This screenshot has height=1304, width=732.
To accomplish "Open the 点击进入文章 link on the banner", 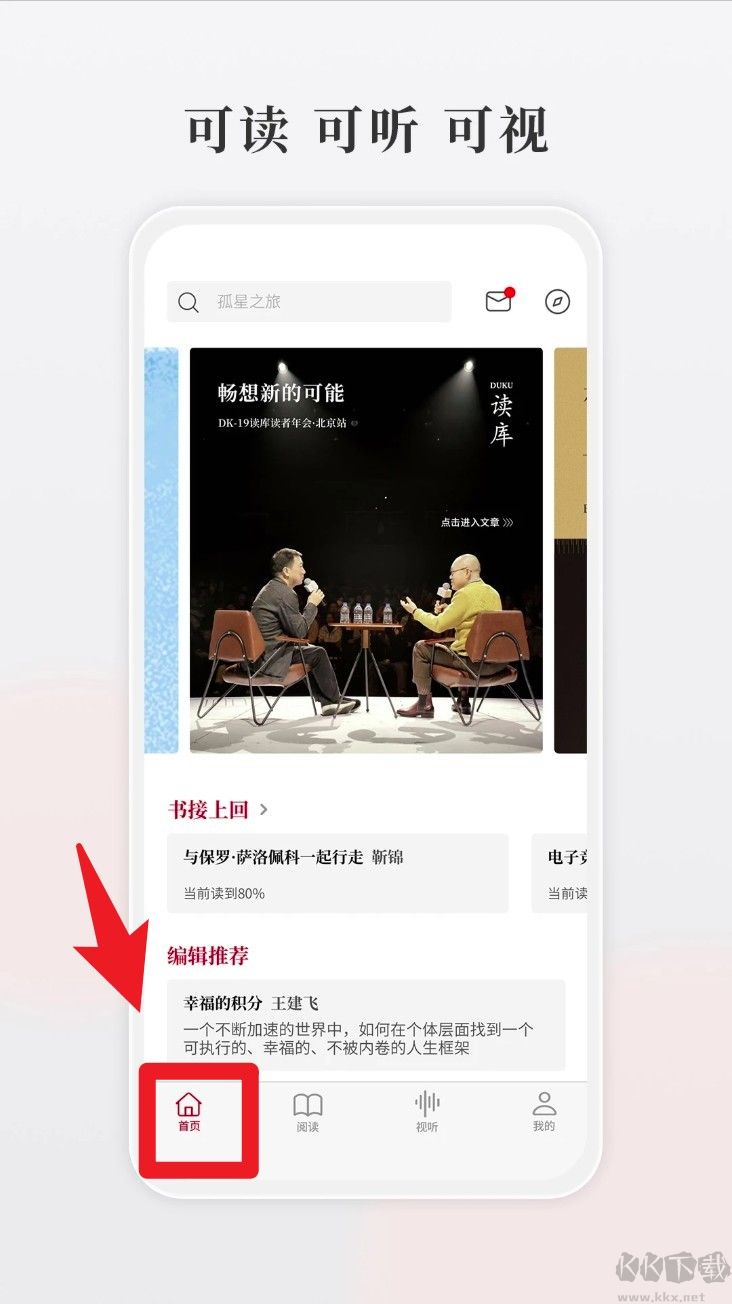I will [x=476, y=520].
